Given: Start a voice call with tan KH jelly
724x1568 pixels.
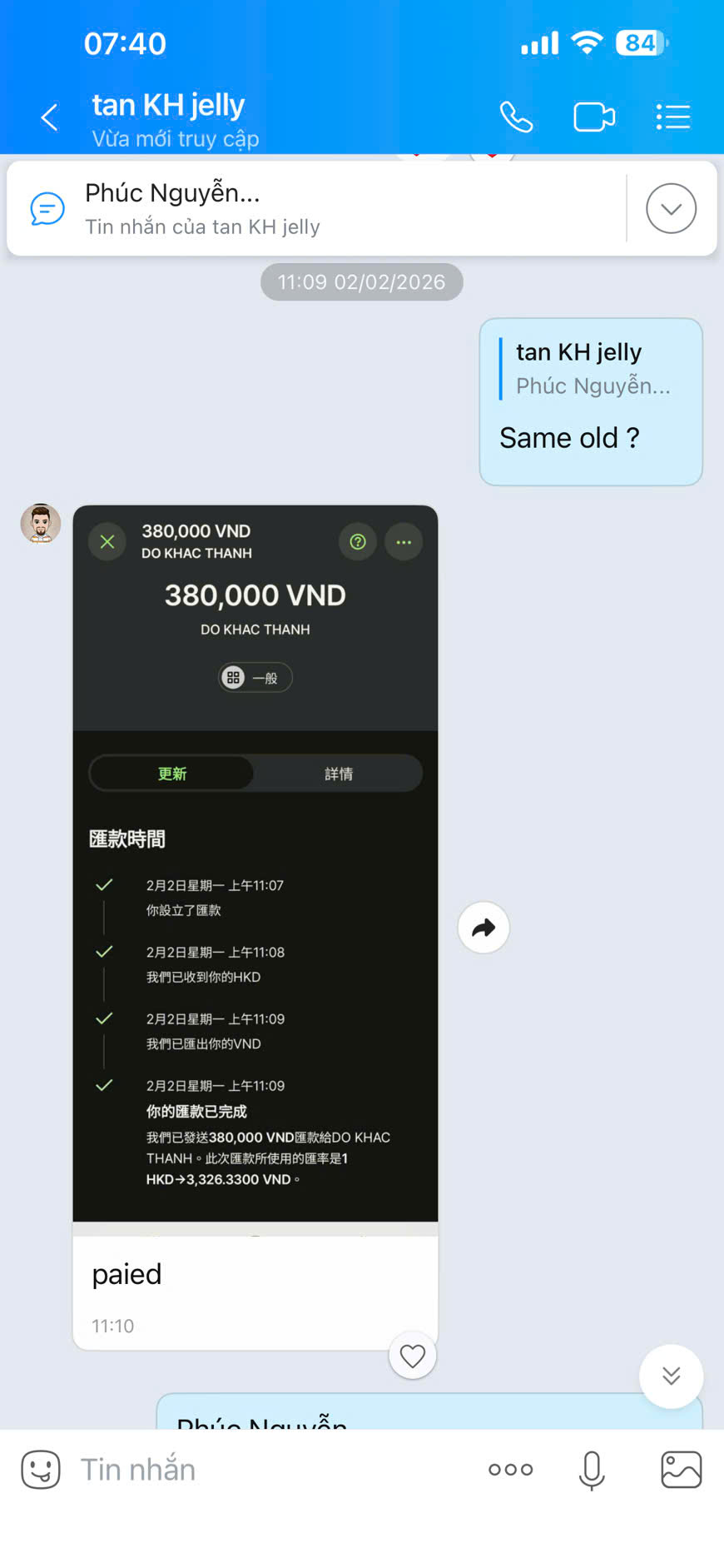Looking at the screenshot, I should point(516,117).
